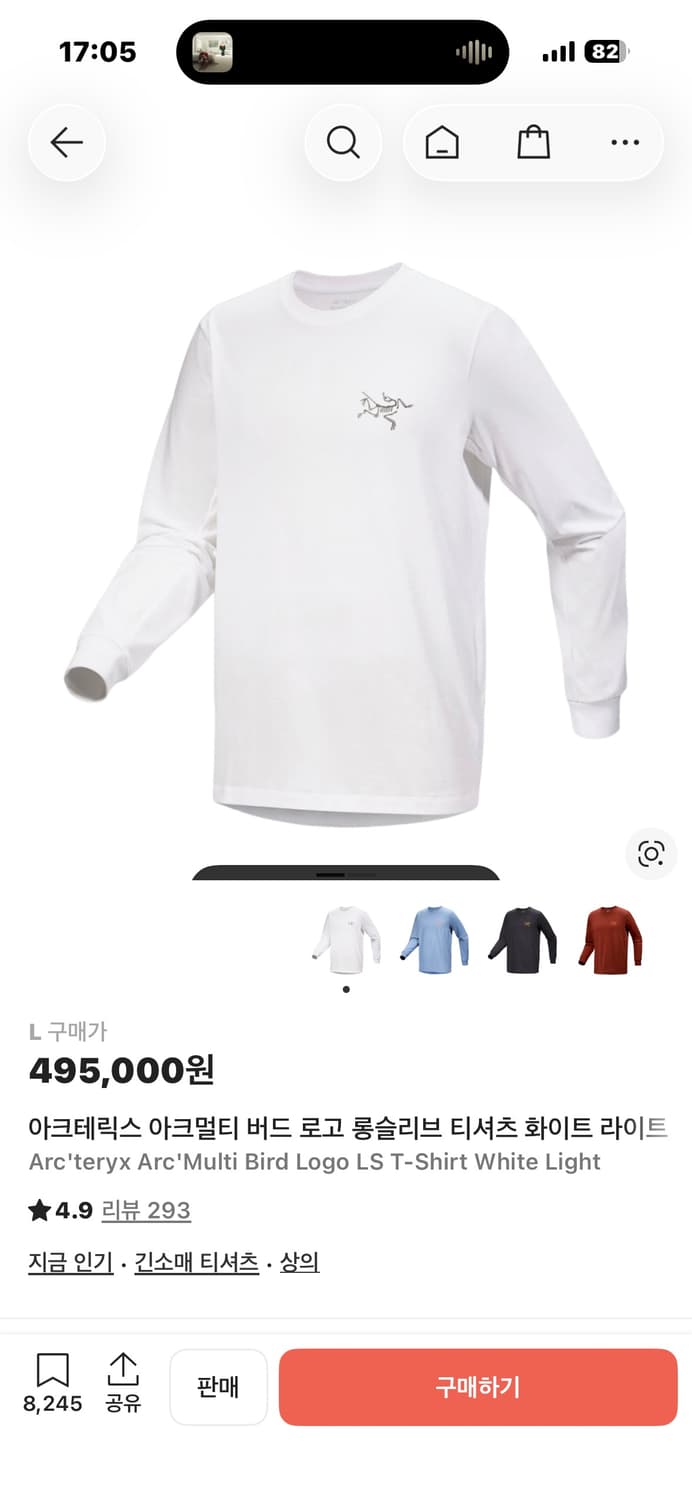Tap the 구매하기 buy button
The height and width of the screenshot is (1500, 692).
(478, 1387)
